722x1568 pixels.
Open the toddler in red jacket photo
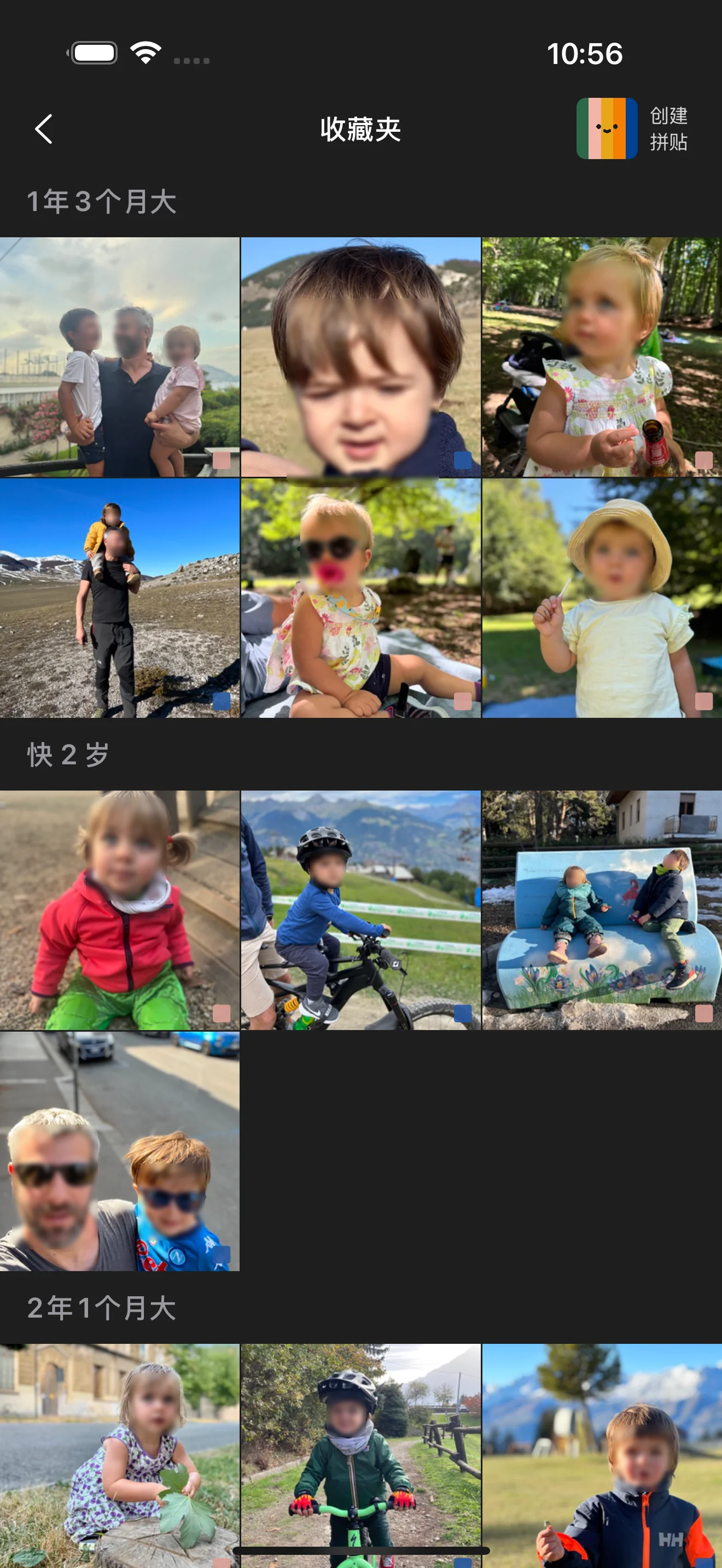[119, 910]
